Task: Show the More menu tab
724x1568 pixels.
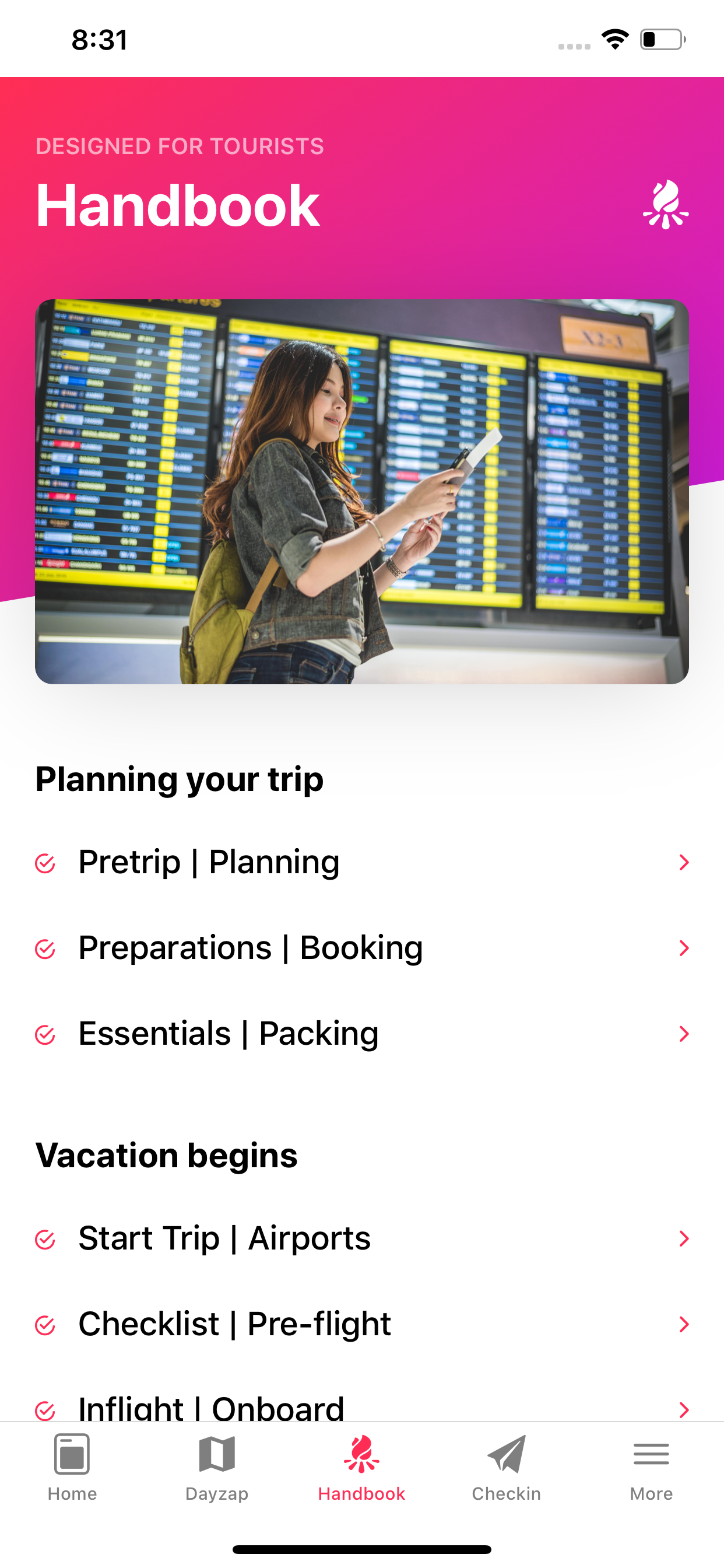Action: [651, 1468]
